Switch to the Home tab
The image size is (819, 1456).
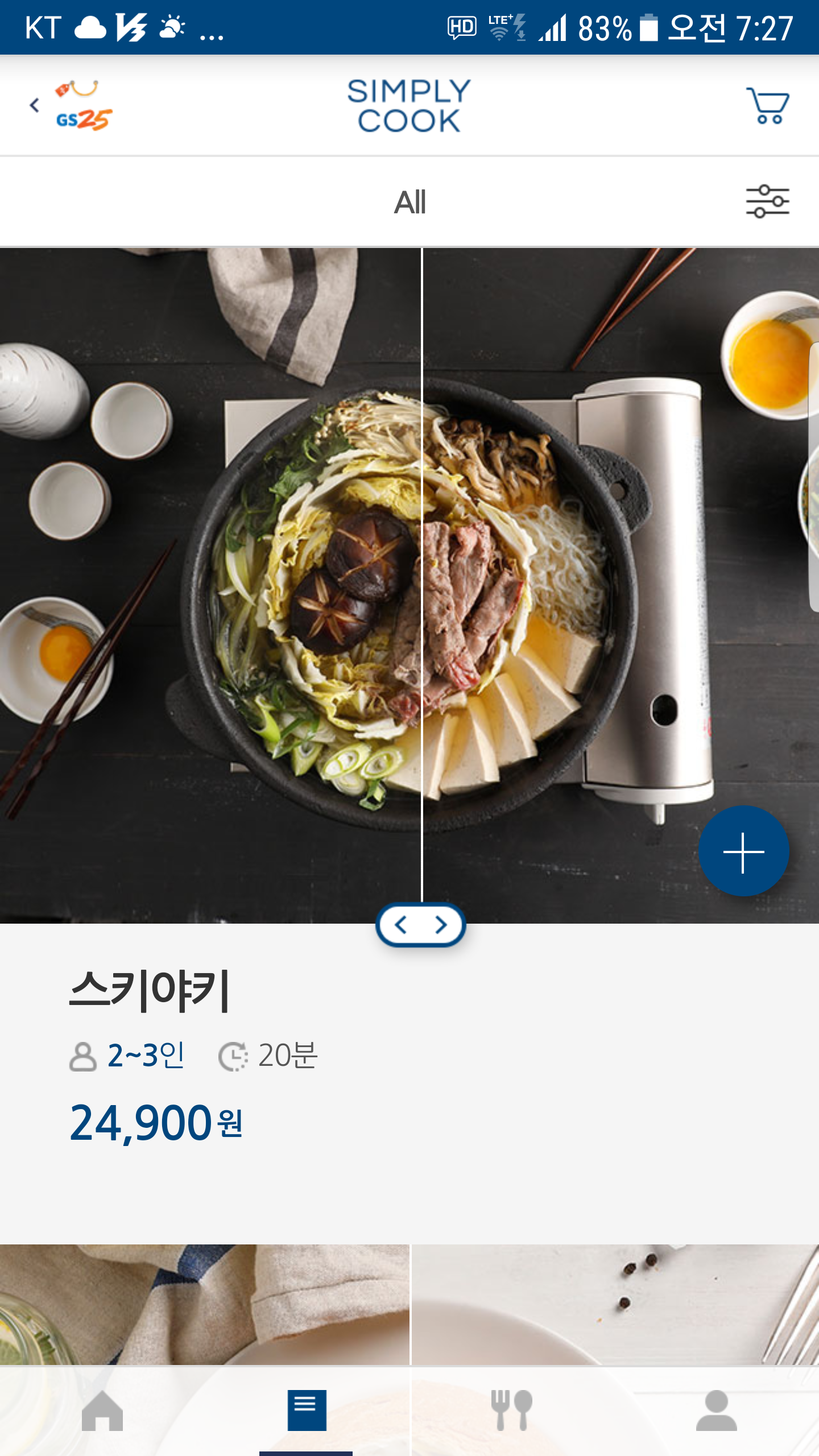(x=102, y=1410)
